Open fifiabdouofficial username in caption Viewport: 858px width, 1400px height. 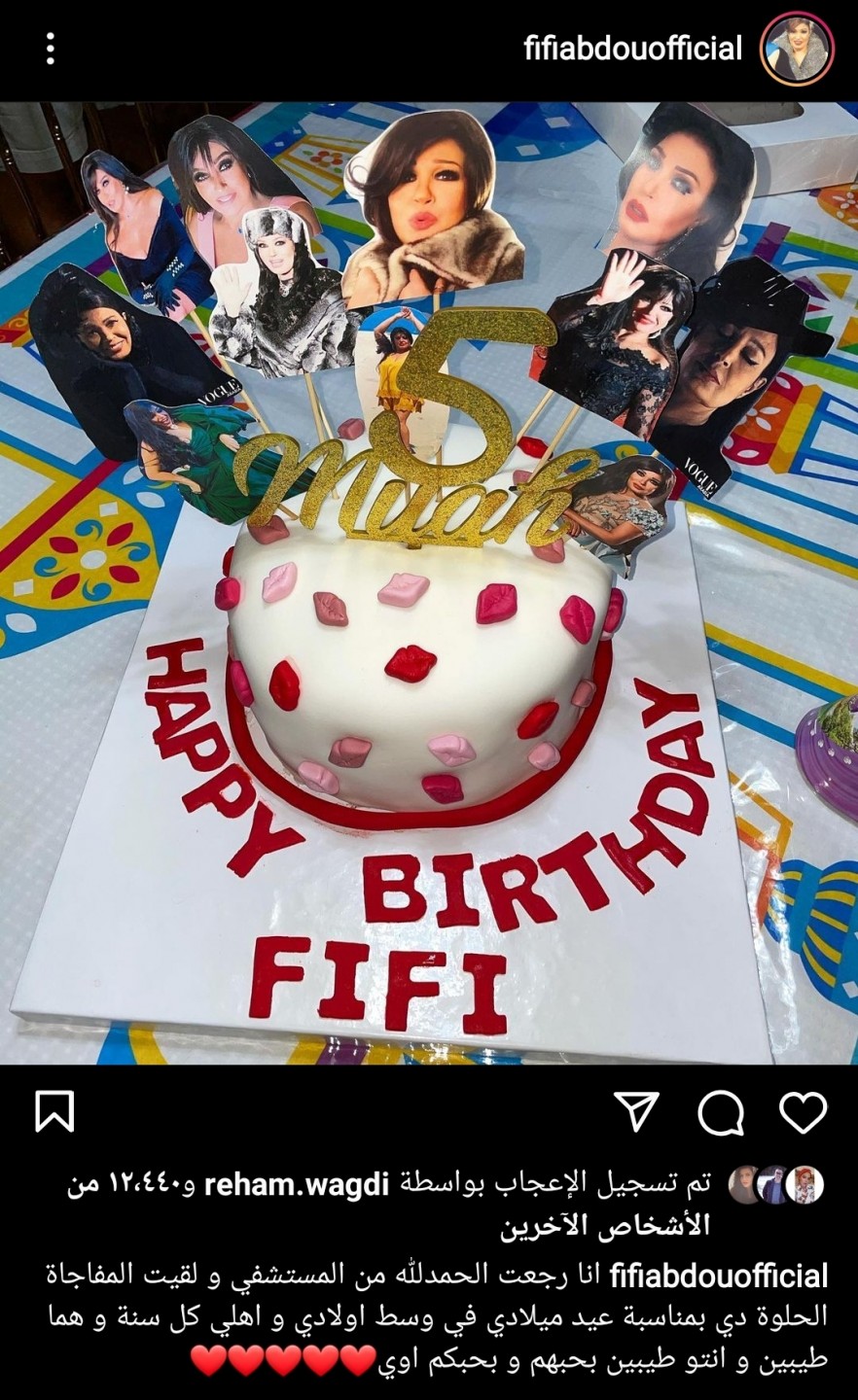[x=719, y=1276]
